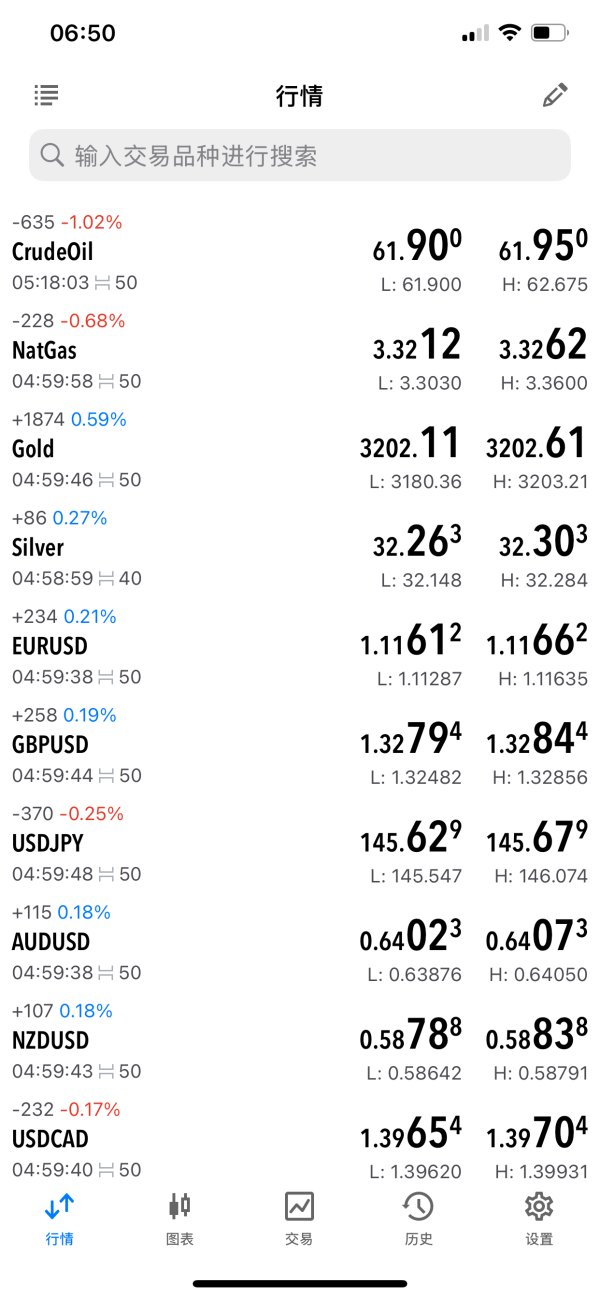Screen dimensions: 600x1299
Task: Select the NatGas quote row
Action: coord(300,351)
